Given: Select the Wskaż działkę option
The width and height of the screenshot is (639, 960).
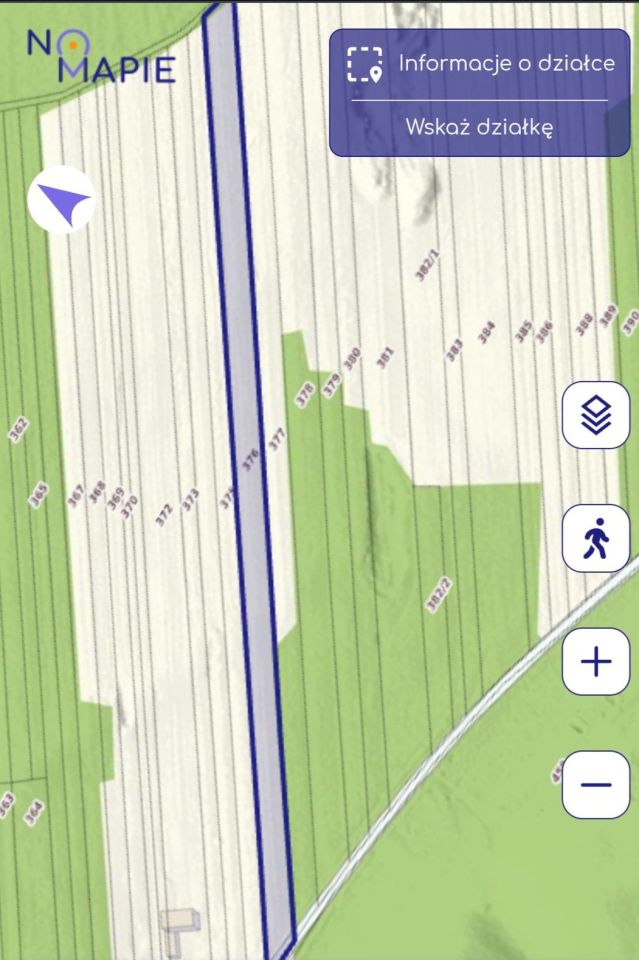Looking at the screenshot, I should pyautogui.click(x=480, y=128).
